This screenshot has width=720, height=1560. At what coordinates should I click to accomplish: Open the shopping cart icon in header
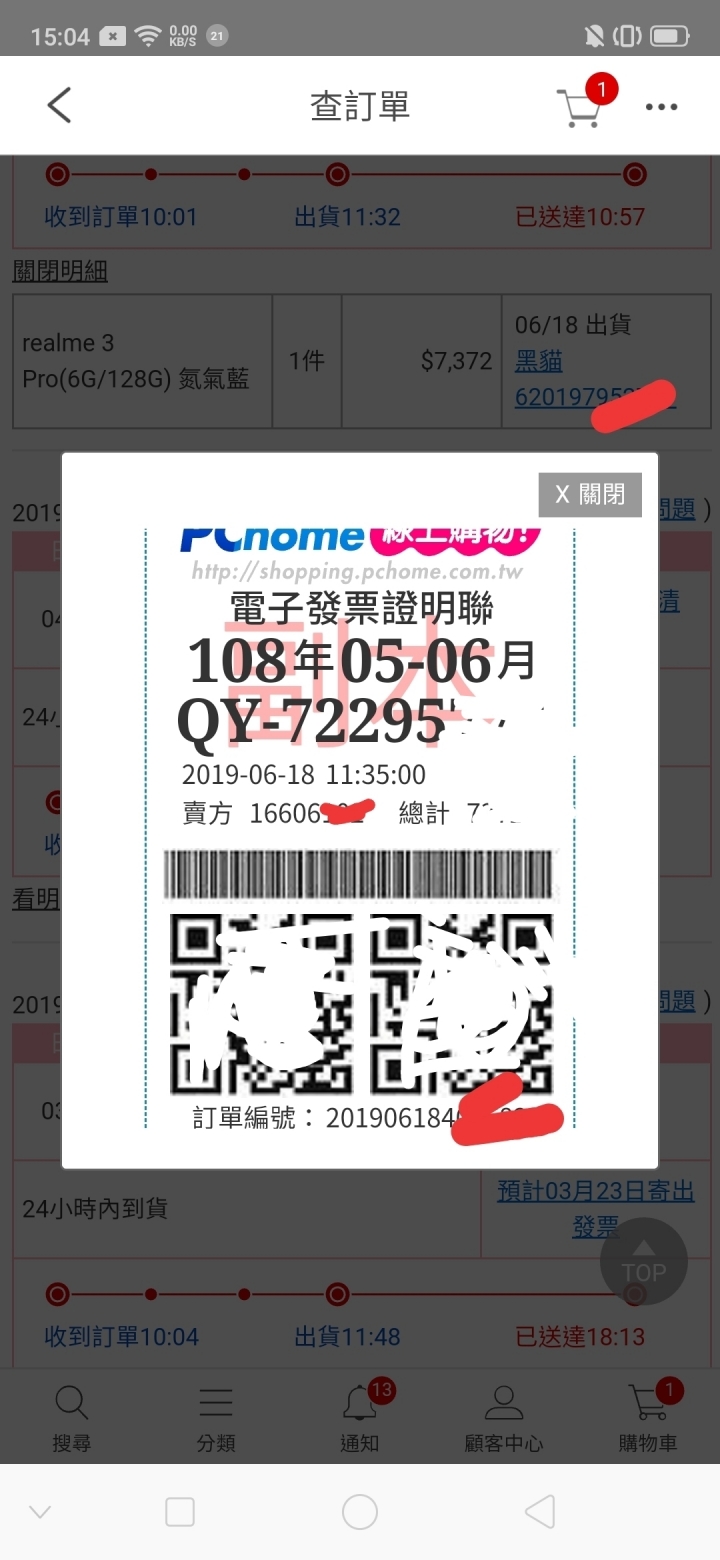point(579,108)
